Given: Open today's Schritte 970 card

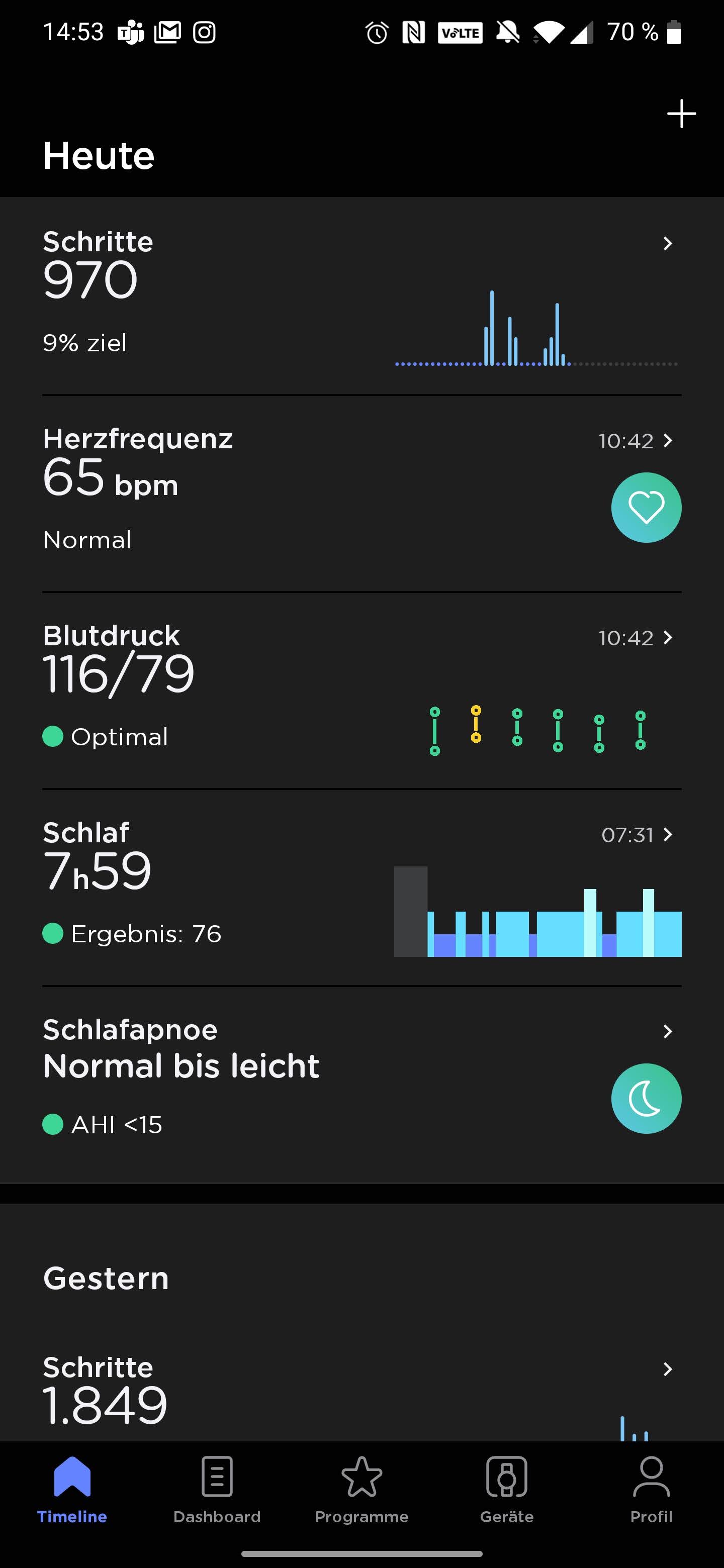Looking at the screenshot, I should (361, 297).
